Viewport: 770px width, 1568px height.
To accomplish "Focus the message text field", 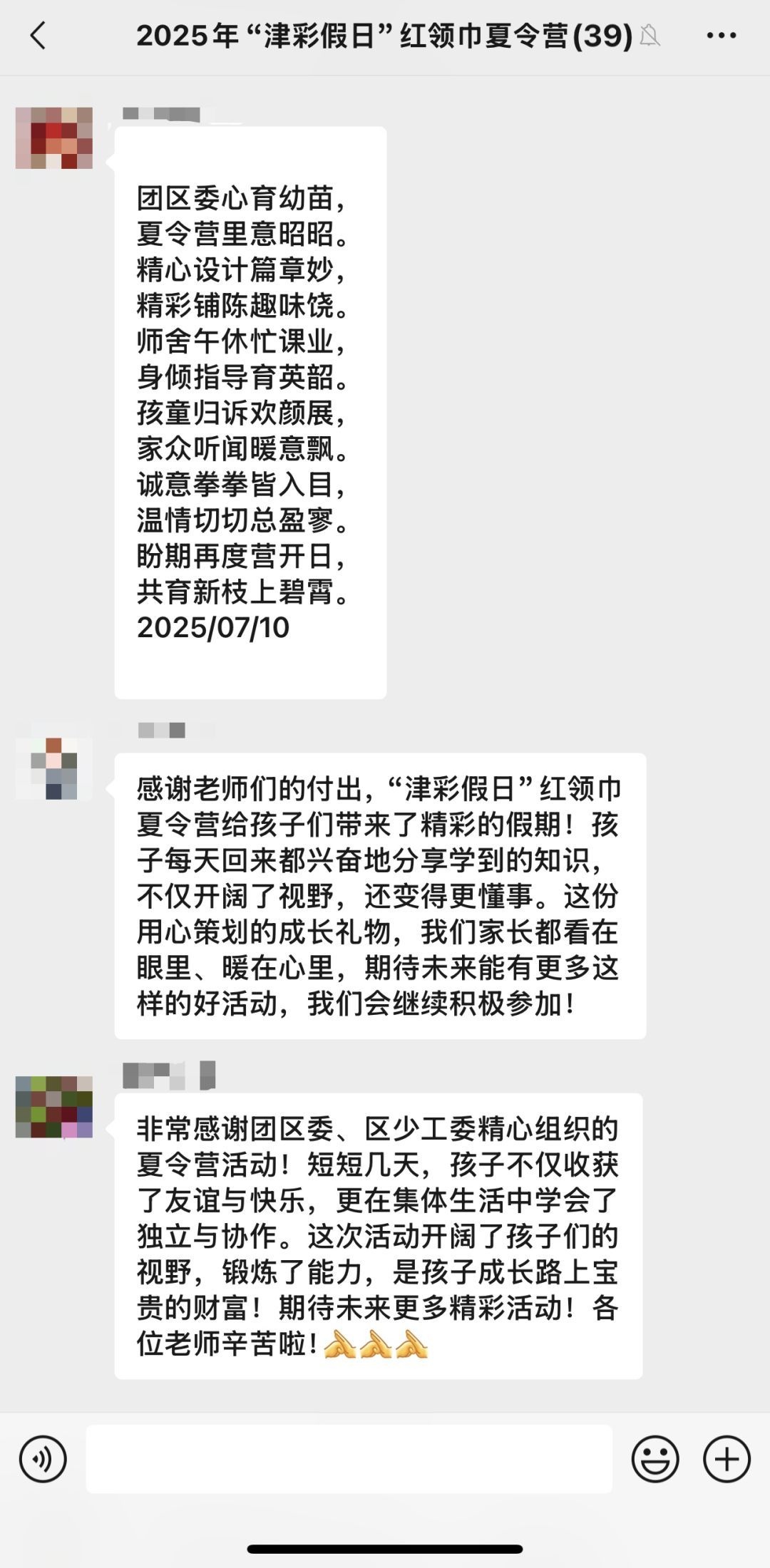I will click(x=349, y=1459).
